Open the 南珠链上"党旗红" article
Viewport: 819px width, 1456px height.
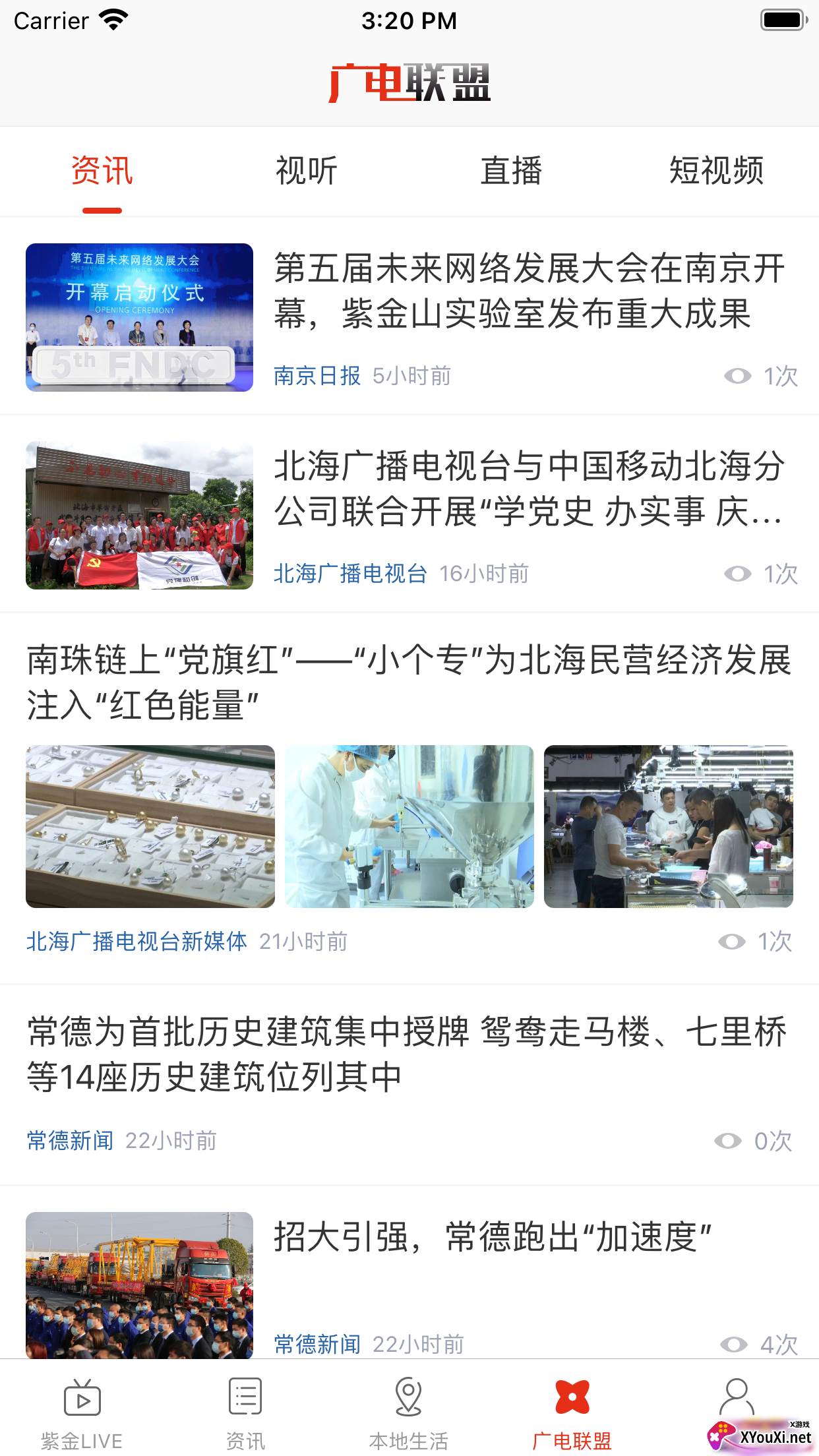tap(409, 682)
